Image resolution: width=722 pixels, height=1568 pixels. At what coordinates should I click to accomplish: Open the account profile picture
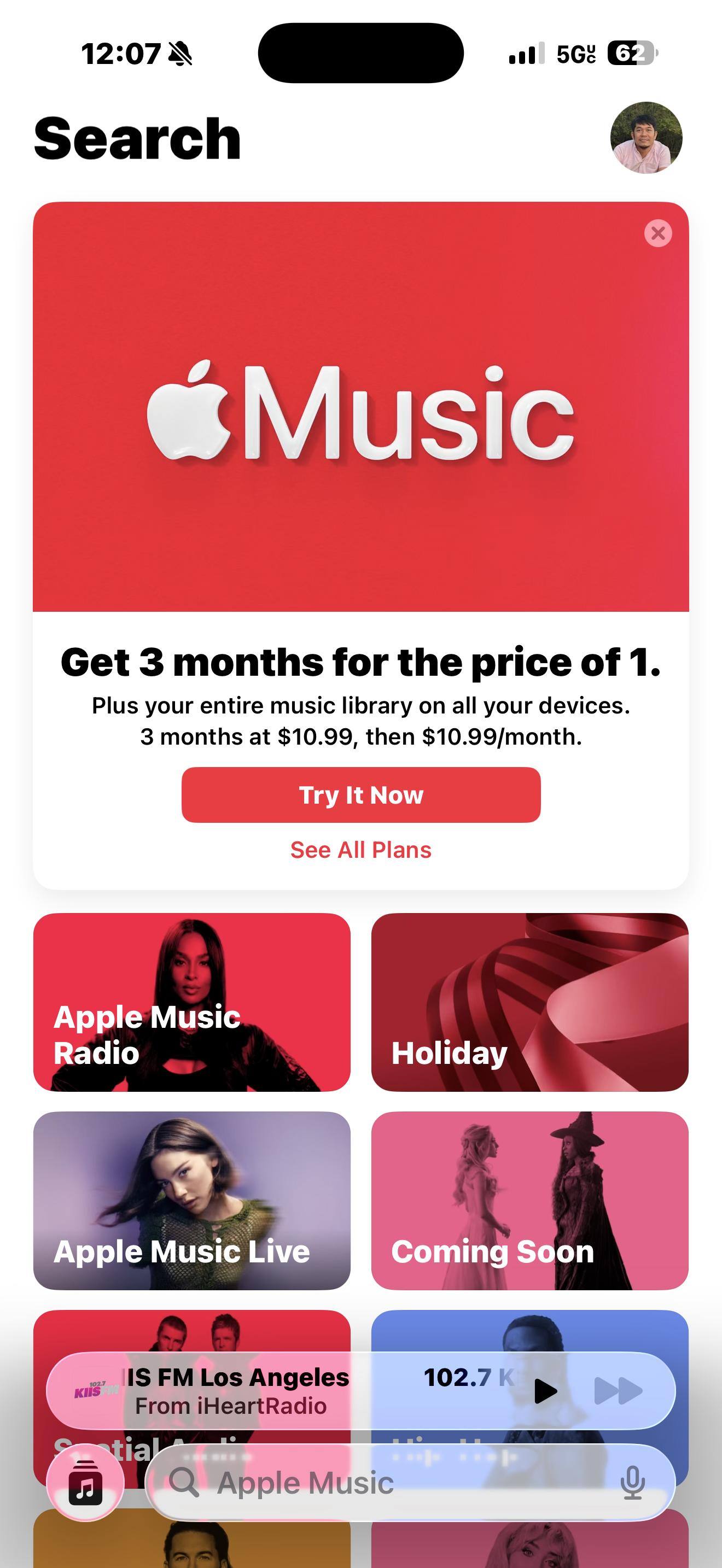pyautogui.click(x=646, y=138)
